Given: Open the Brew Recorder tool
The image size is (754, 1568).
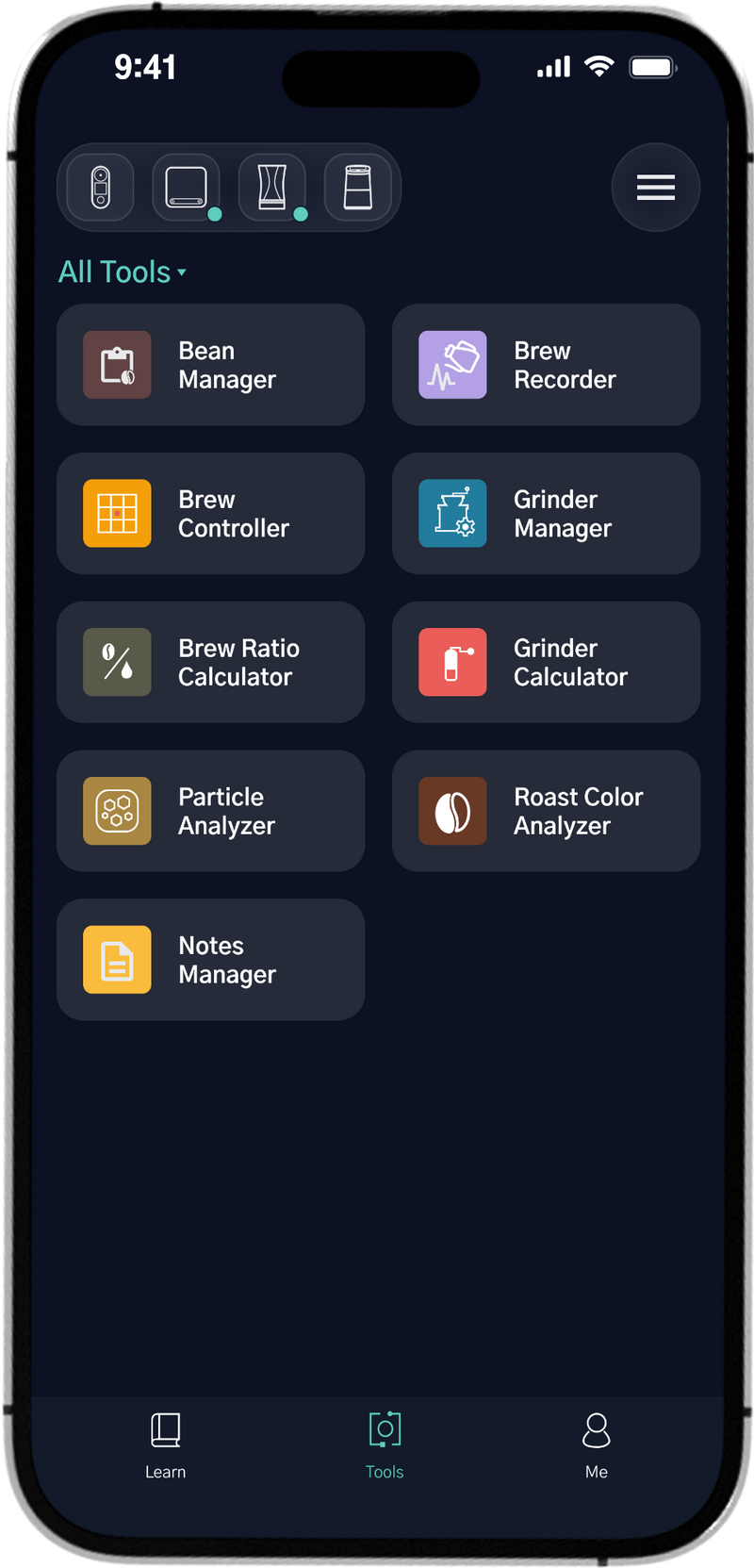Looking at the screenshot, I should [546, 365].
